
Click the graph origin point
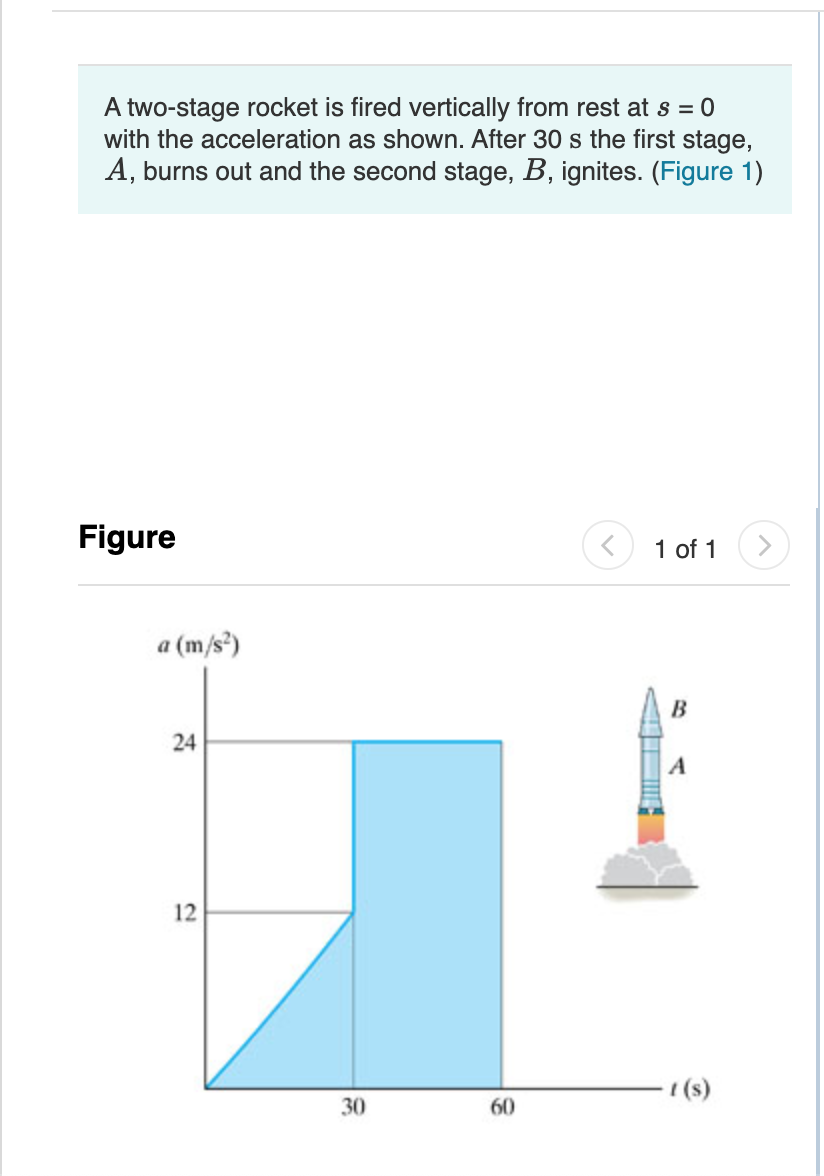pyautogui.click(x=207, y=1086)
